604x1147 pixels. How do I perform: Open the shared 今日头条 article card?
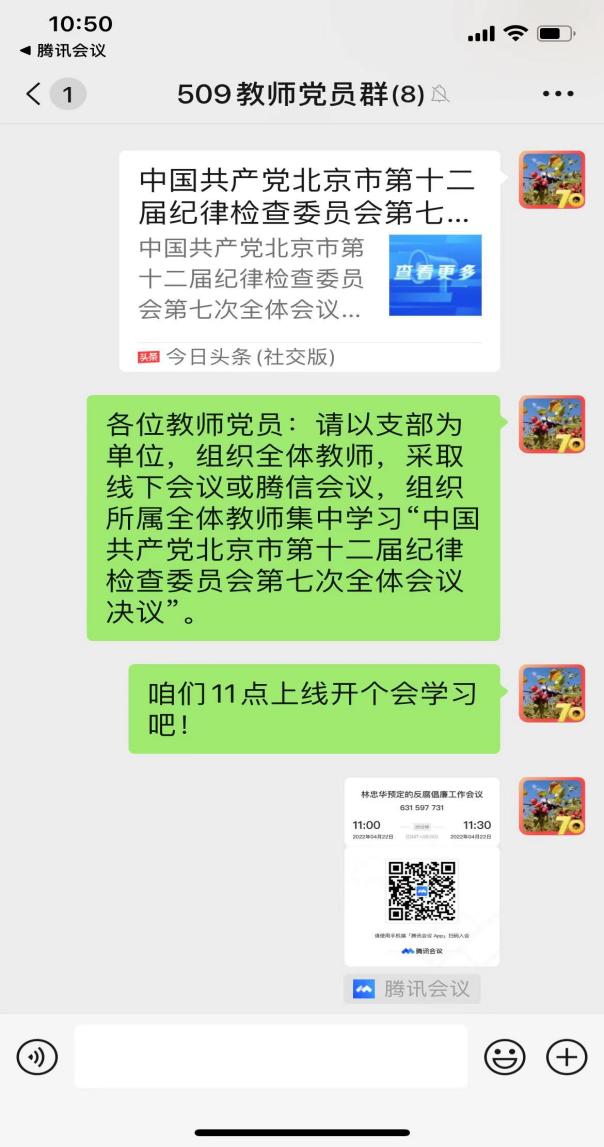(309, 260)
